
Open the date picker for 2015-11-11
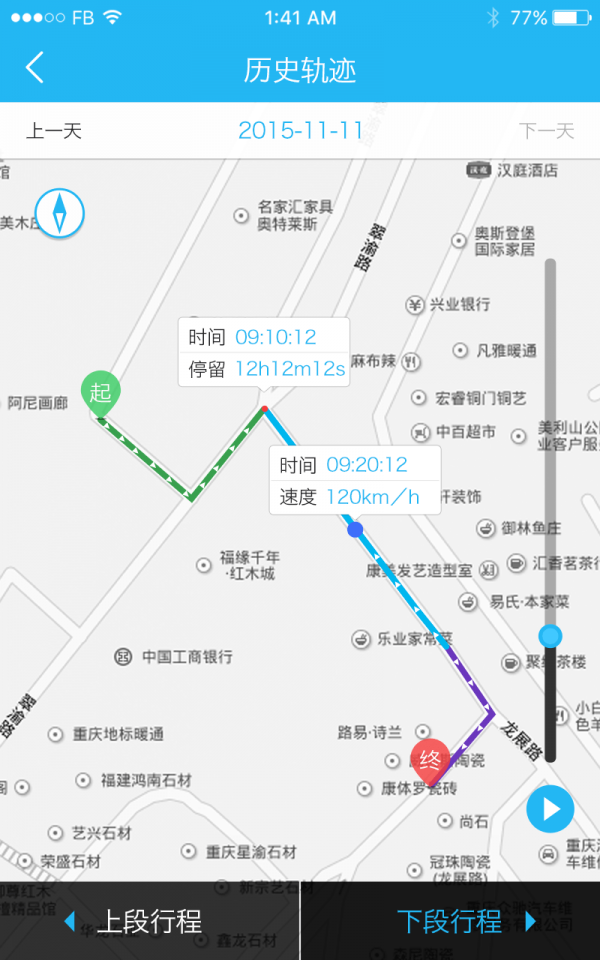point(300,131)
